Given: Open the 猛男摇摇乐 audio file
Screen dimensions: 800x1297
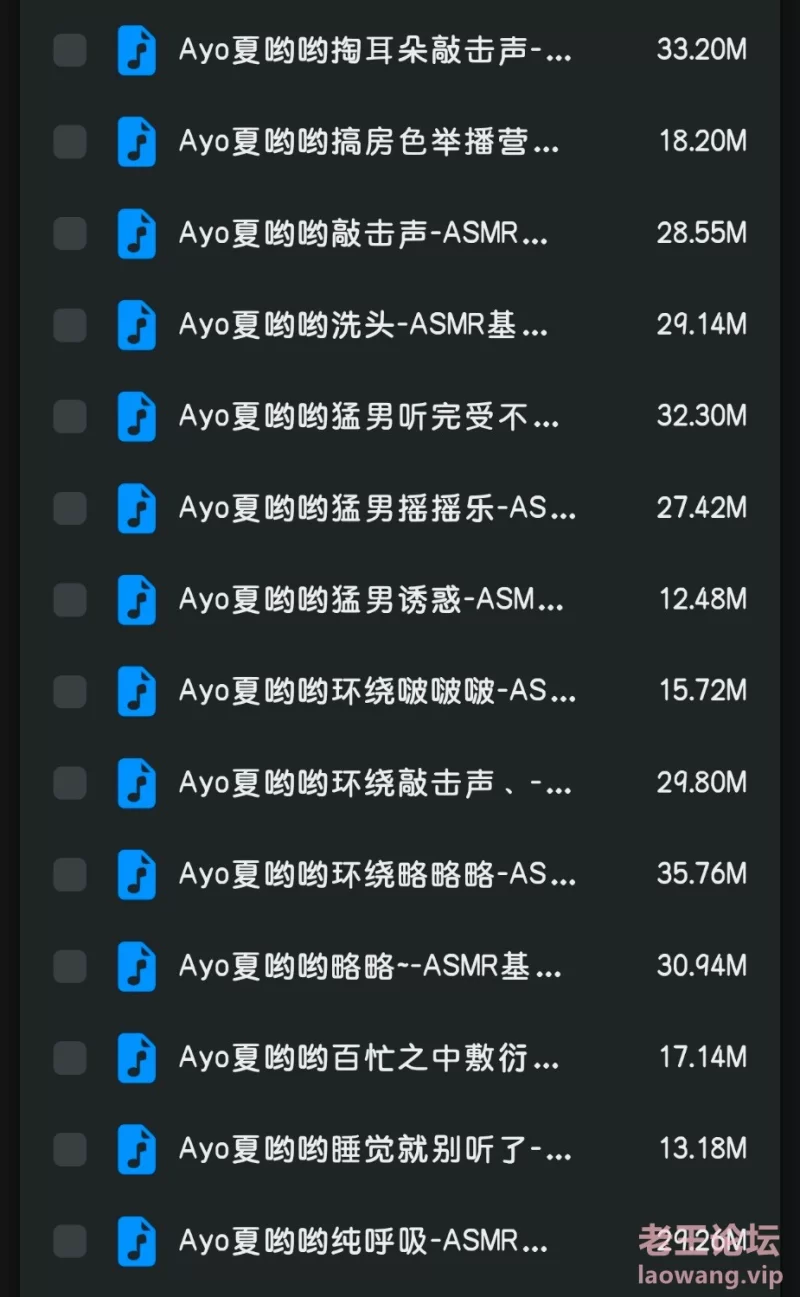Looking at the screenshot, I should click(377, 508).
